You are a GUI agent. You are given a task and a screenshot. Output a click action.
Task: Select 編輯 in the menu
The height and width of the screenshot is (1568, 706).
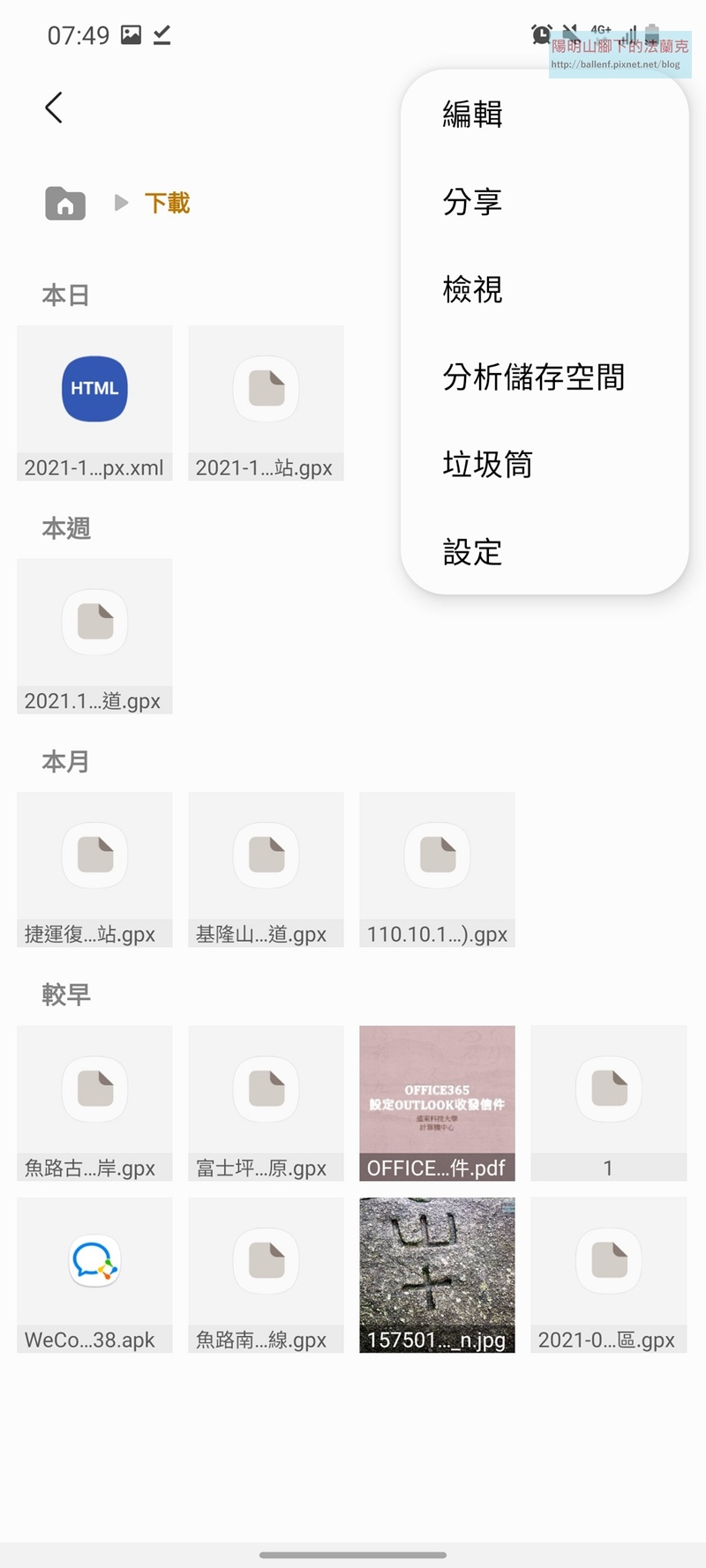click(472, 114)
